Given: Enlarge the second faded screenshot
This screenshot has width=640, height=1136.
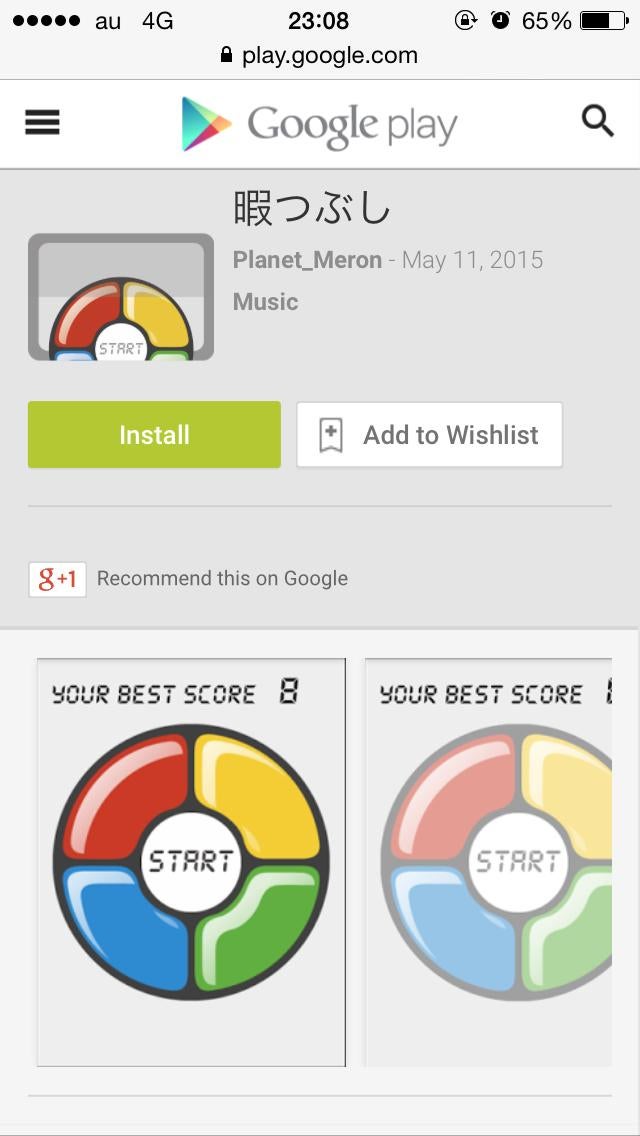Looking at the screenshot, I should [x=488, y=862].
